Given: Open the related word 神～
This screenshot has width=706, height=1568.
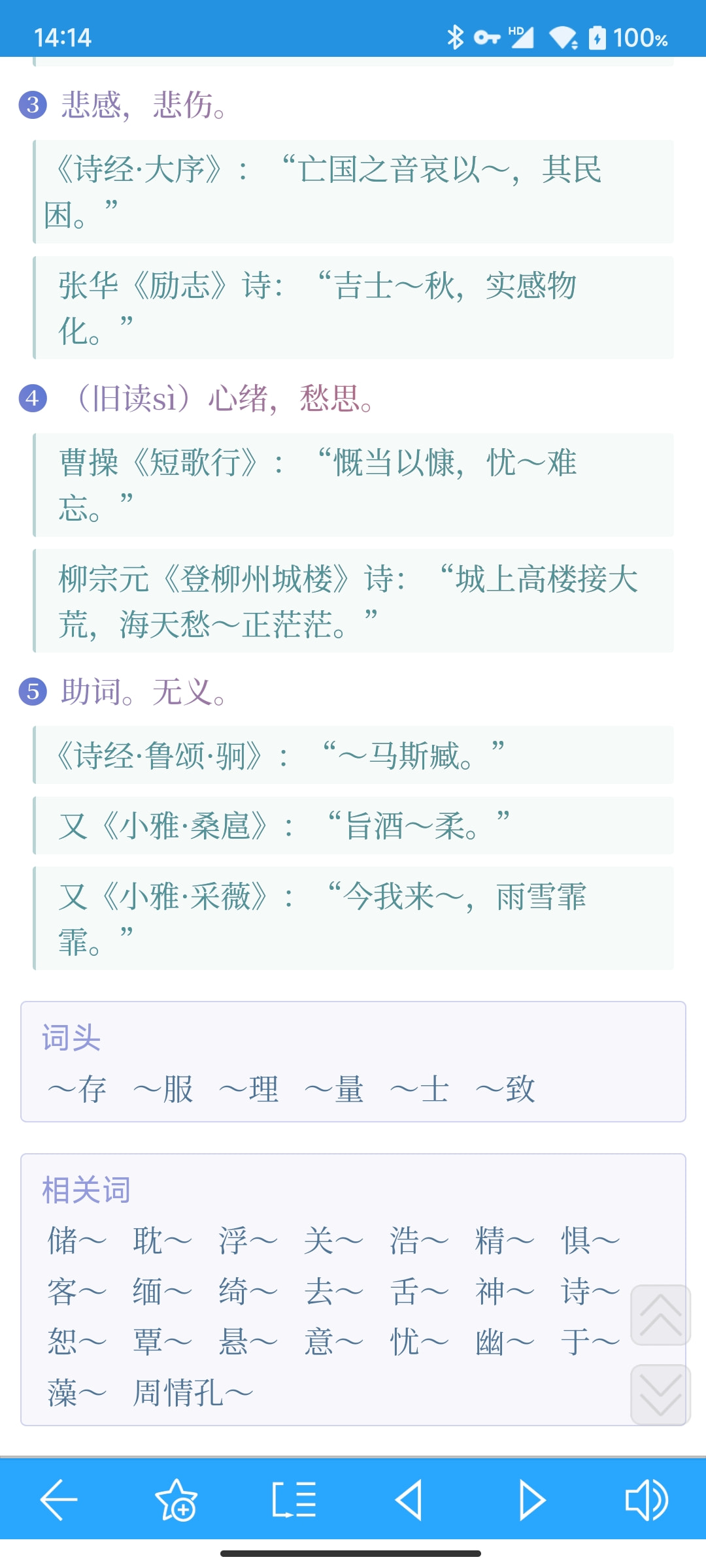Looking at the screenshot, I should click(505, 1292).
